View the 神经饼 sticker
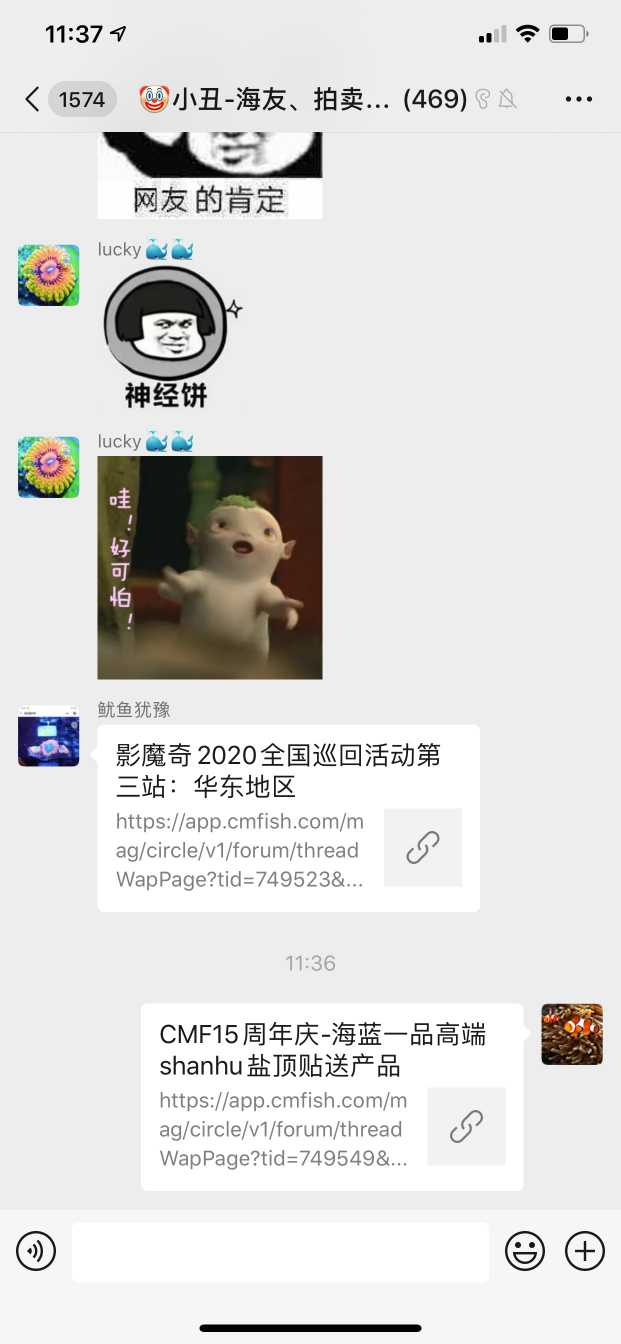This screenshot has height=1344, width=621. click(166, 337)
